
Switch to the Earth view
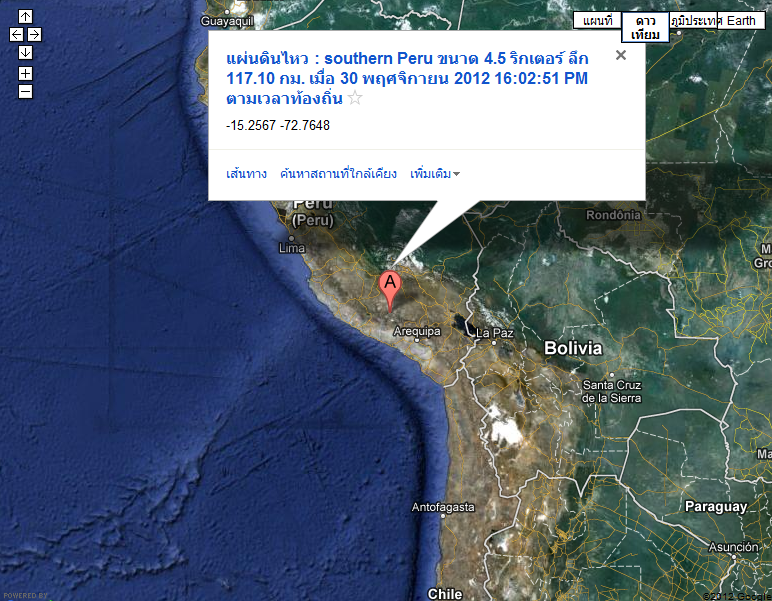[741, 20]
